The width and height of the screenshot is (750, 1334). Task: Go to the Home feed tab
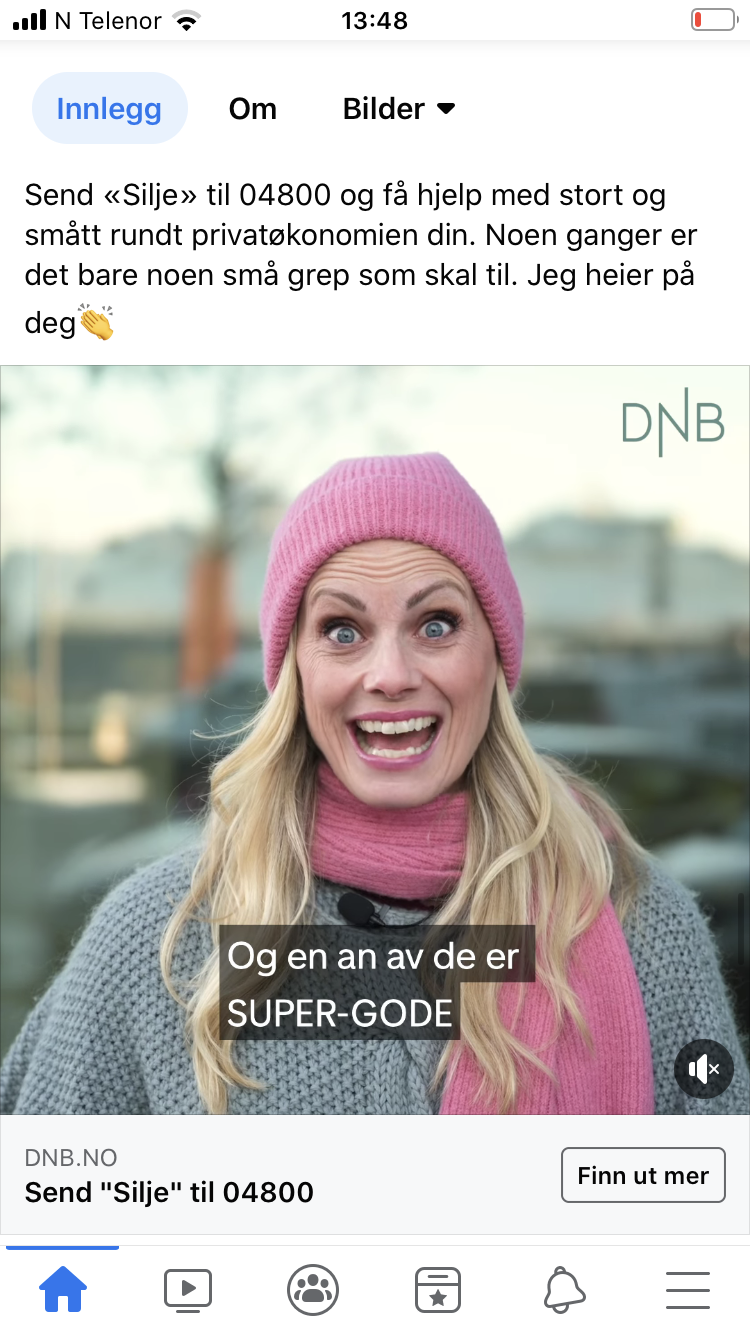tap(63, 1290)
